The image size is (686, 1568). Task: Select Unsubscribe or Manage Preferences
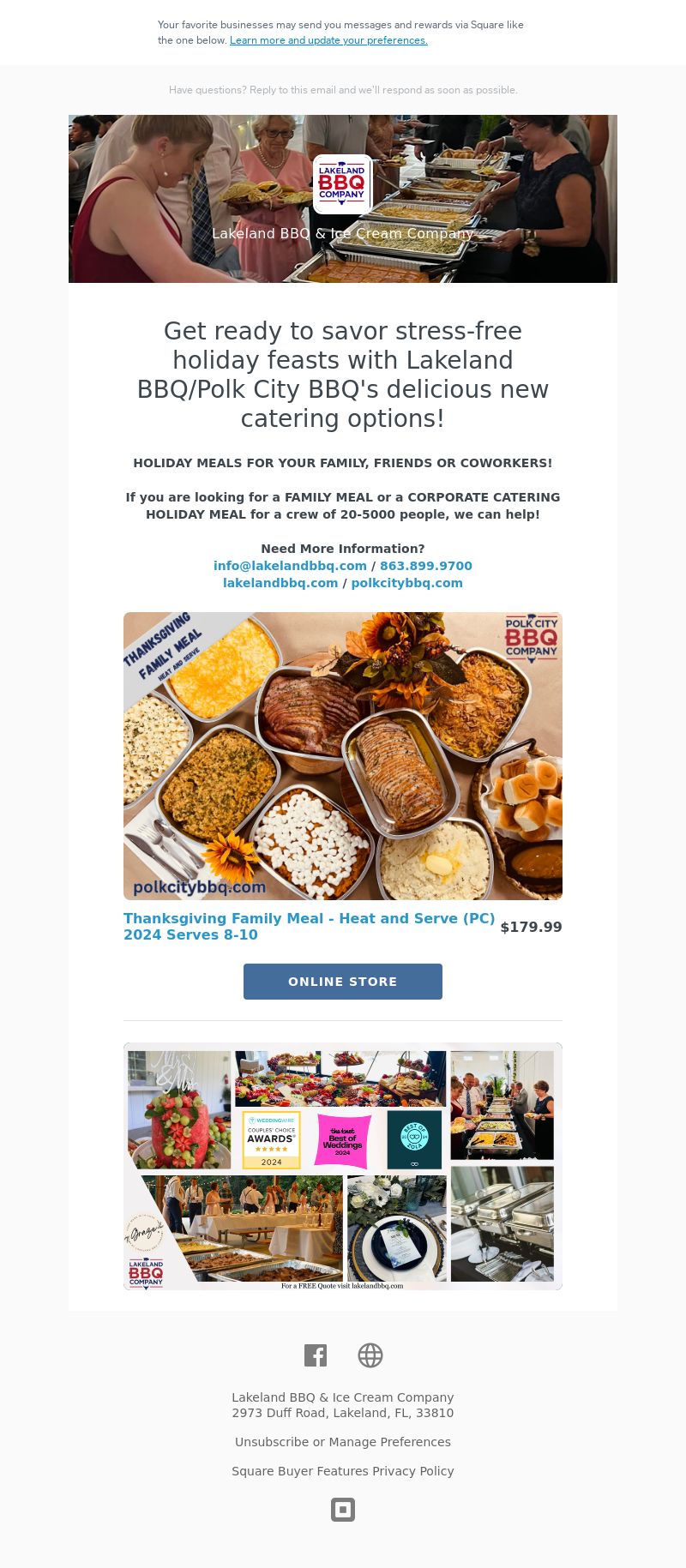[x=343, y=1442]
